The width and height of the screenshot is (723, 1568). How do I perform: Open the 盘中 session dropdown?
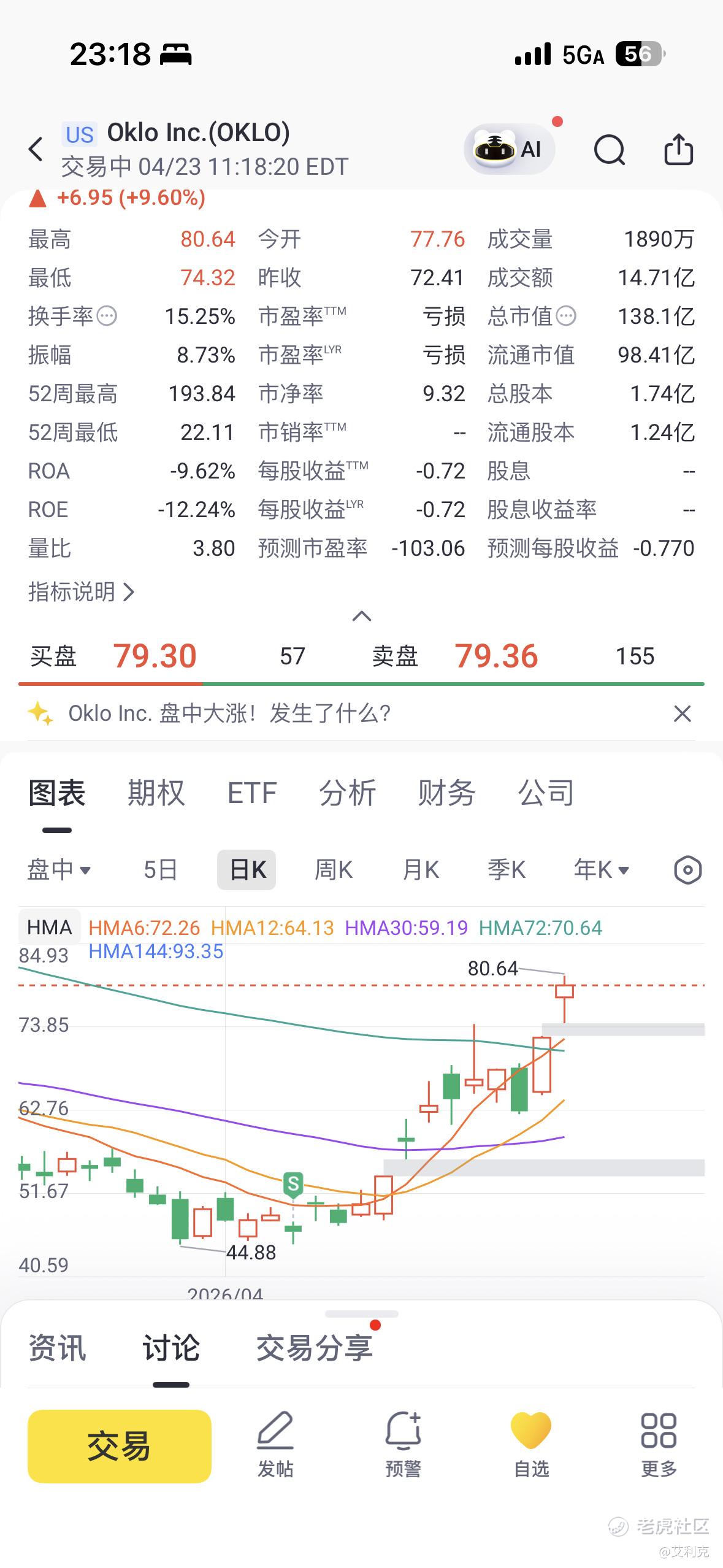59,870
